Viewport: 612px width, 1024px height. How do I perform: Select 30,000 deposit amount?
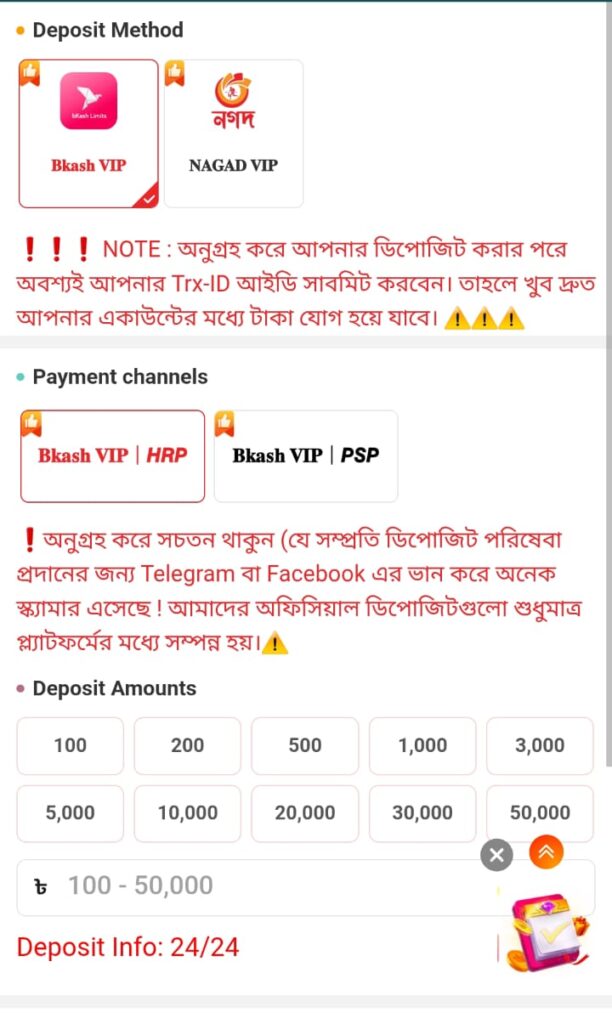(423, 814)
